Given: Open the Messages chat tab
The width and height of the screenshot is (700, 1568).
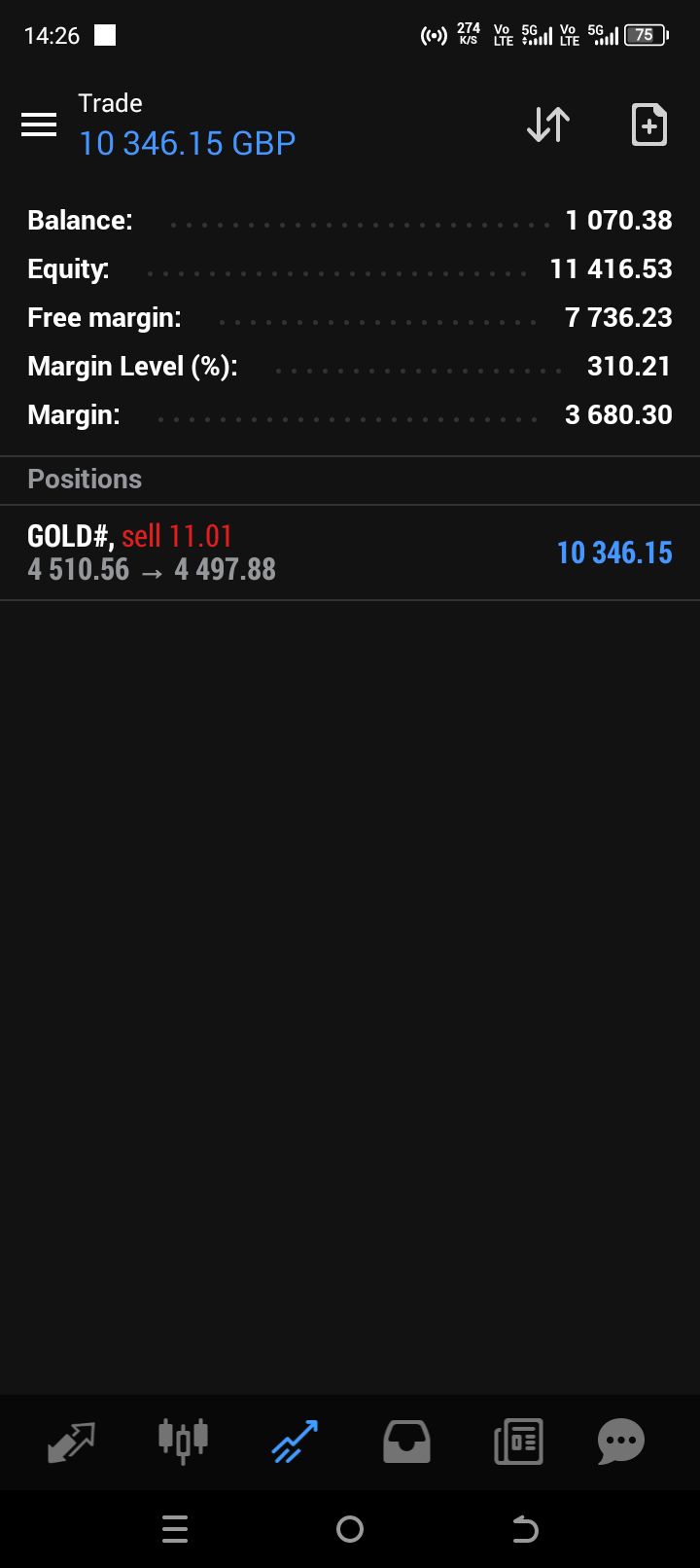Looking at the screenshot, I should [x=621, y=1442].
